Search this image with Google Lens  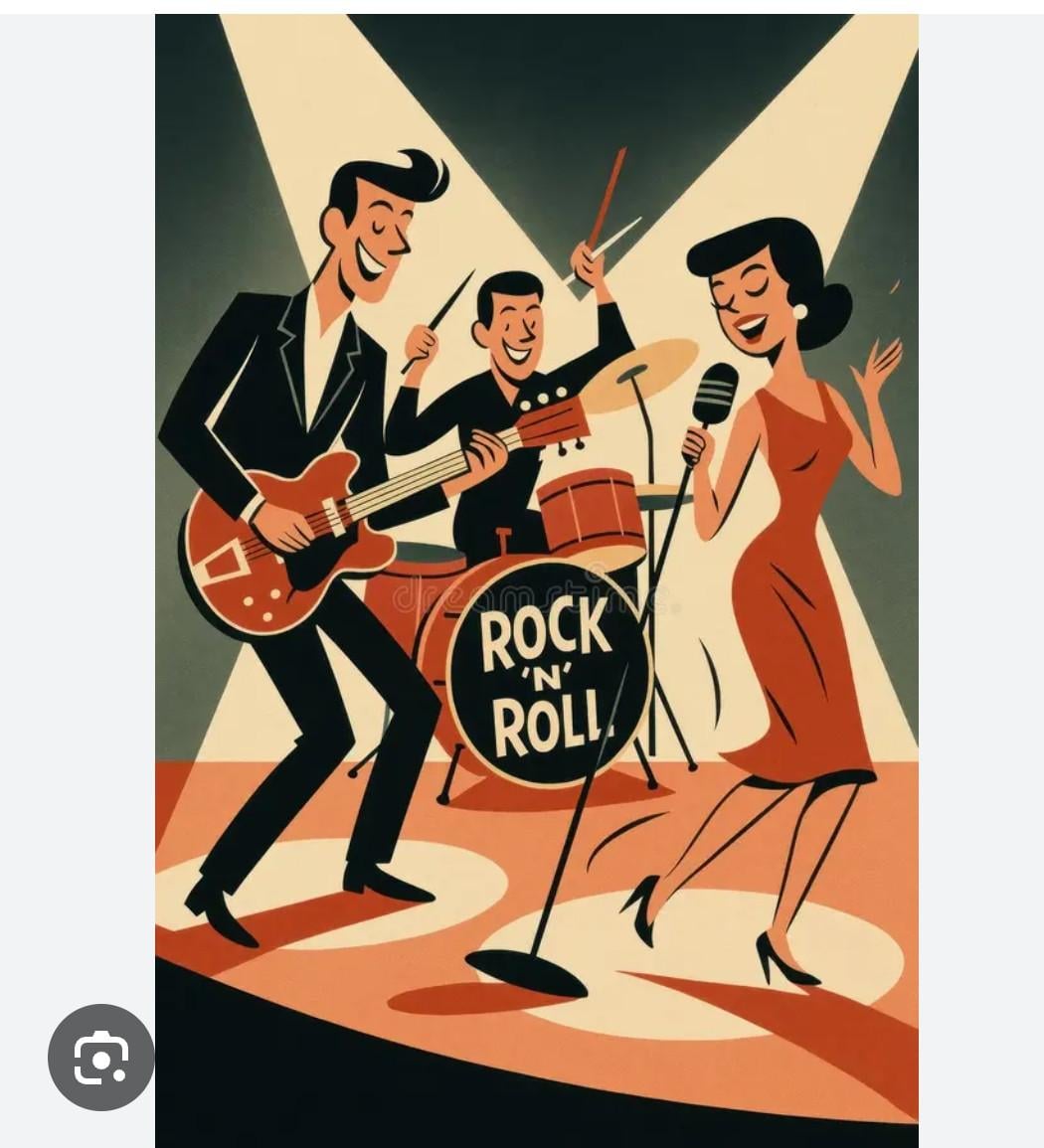pos(100,1057)
